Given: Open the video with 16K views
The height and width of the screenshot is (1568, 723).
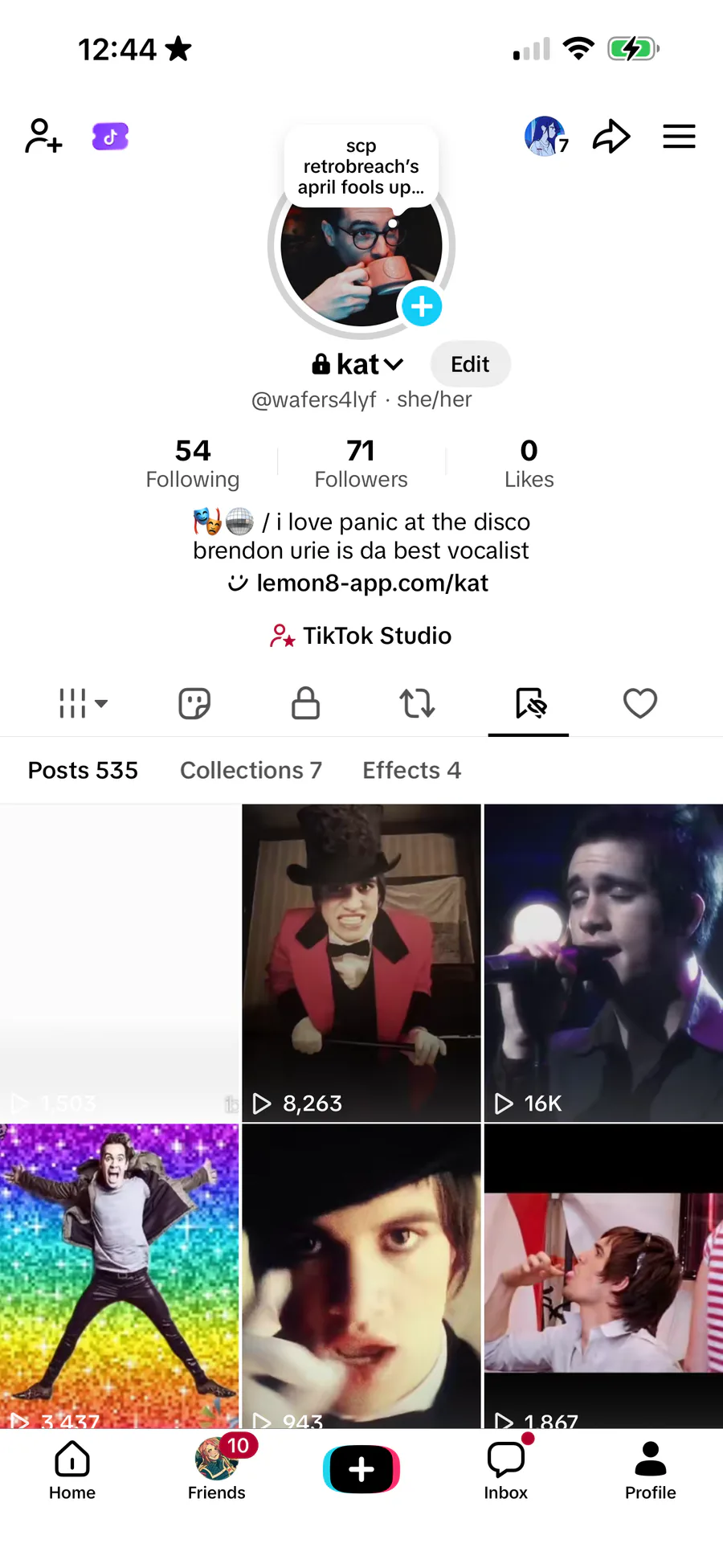Looking at the screenshot, I should coord(603,962).
